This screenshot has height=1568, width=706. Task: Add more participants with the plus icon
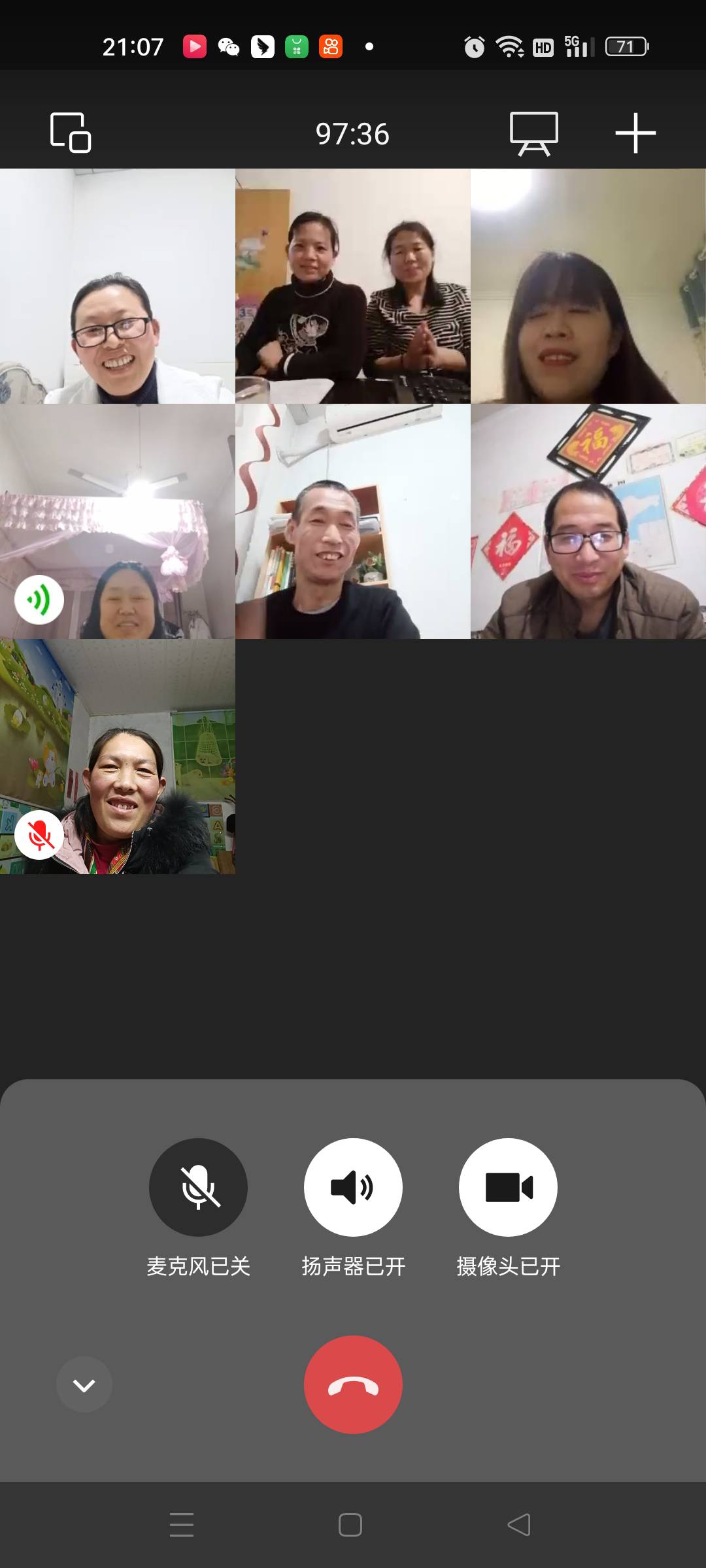[x=635, y=133]
